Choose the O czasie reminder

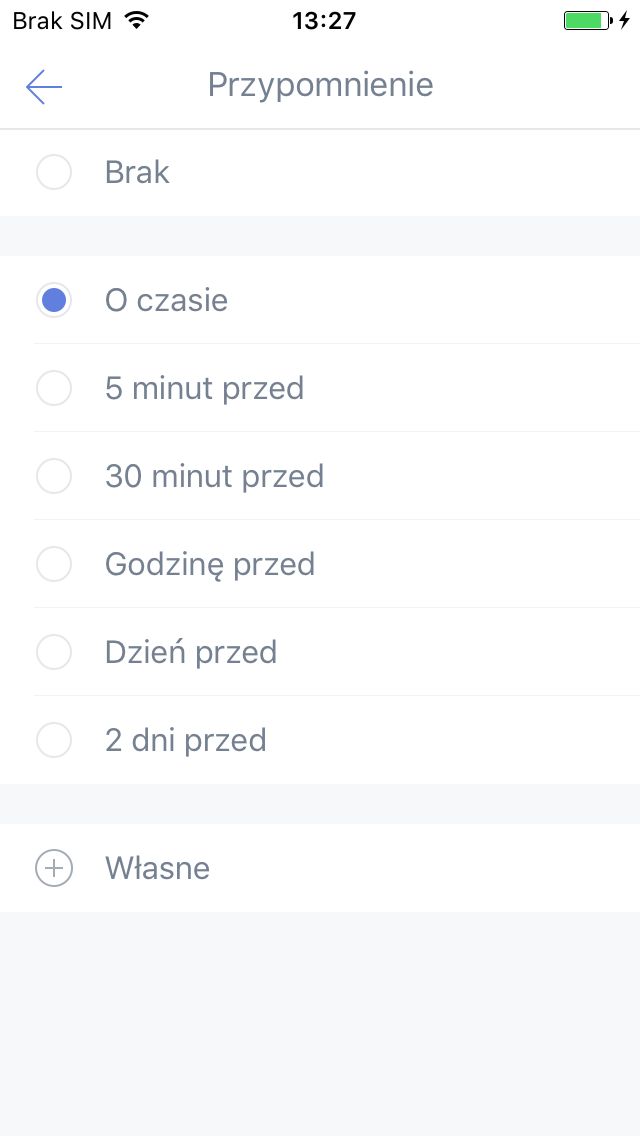click(x=320, y=300)
